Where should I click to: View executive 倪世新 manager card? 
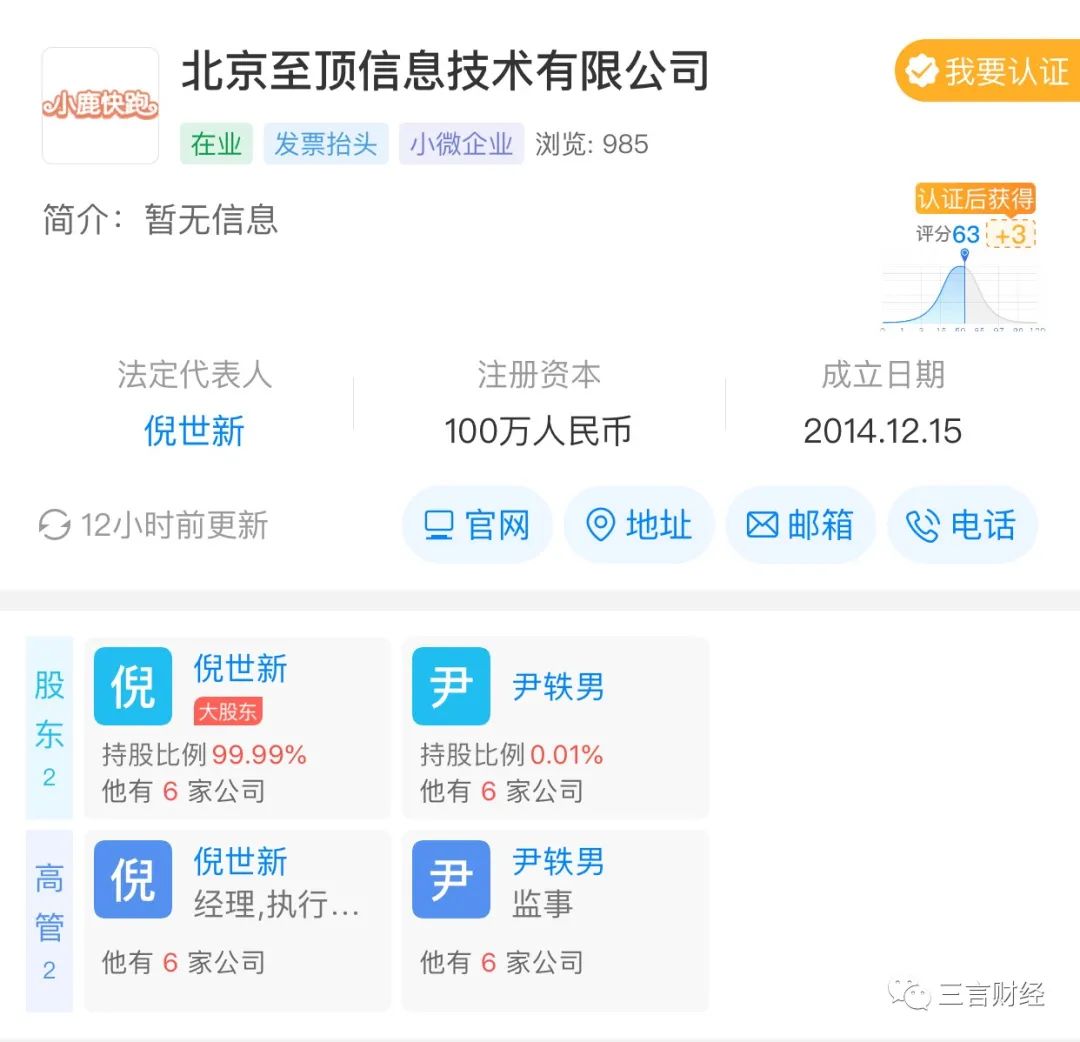238,920
